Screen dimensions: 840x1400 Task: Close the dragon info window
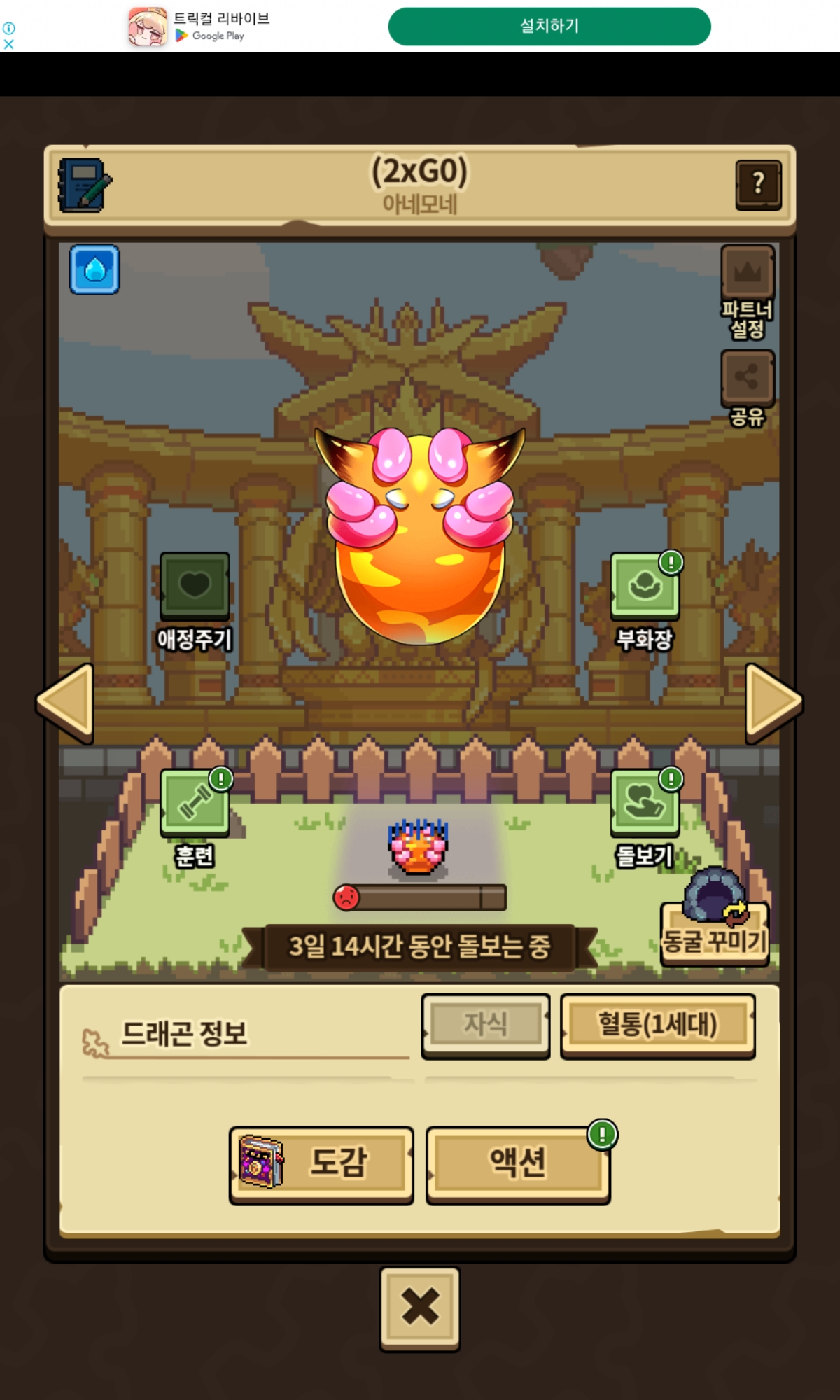pyautogui.click(x=420, y=1308)
